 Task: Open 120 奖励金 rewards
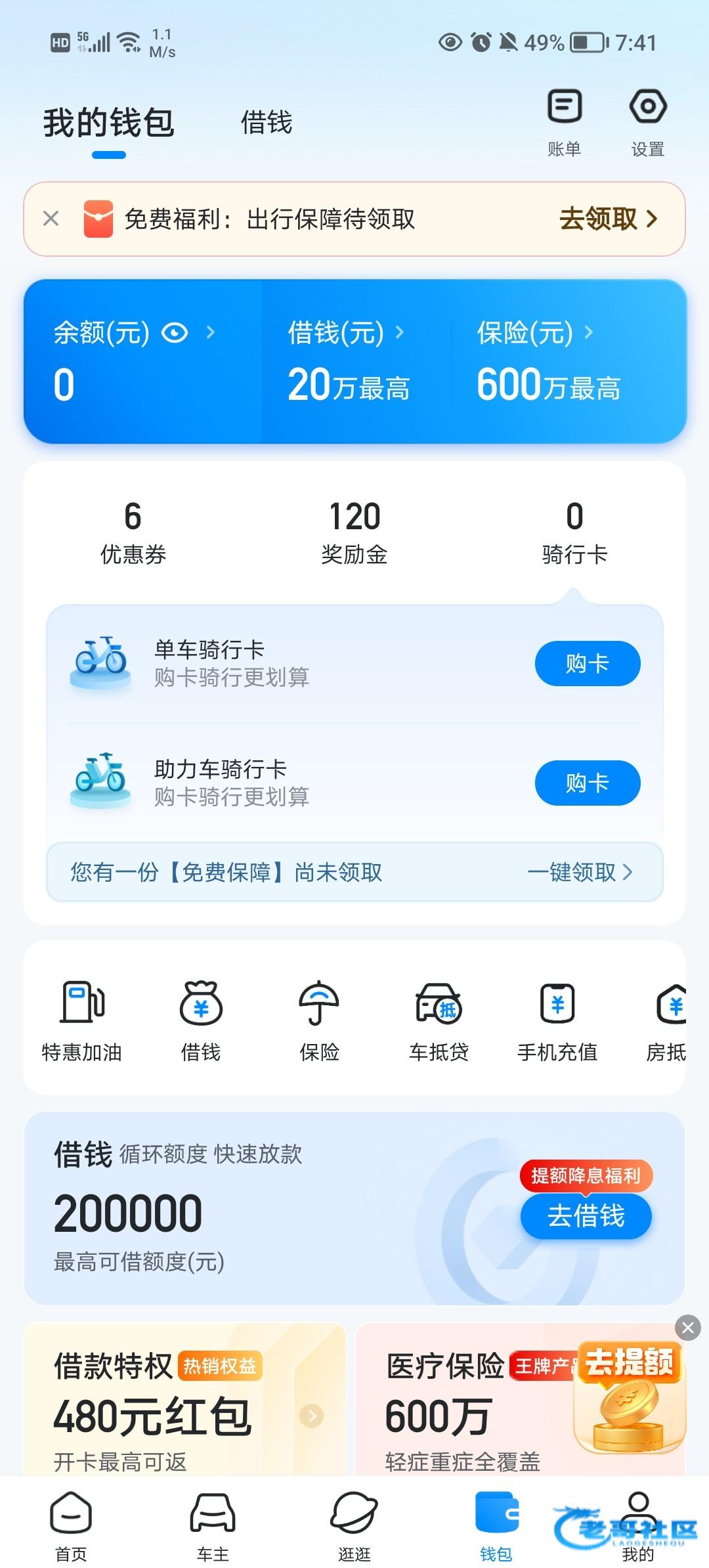click(354, 532)
